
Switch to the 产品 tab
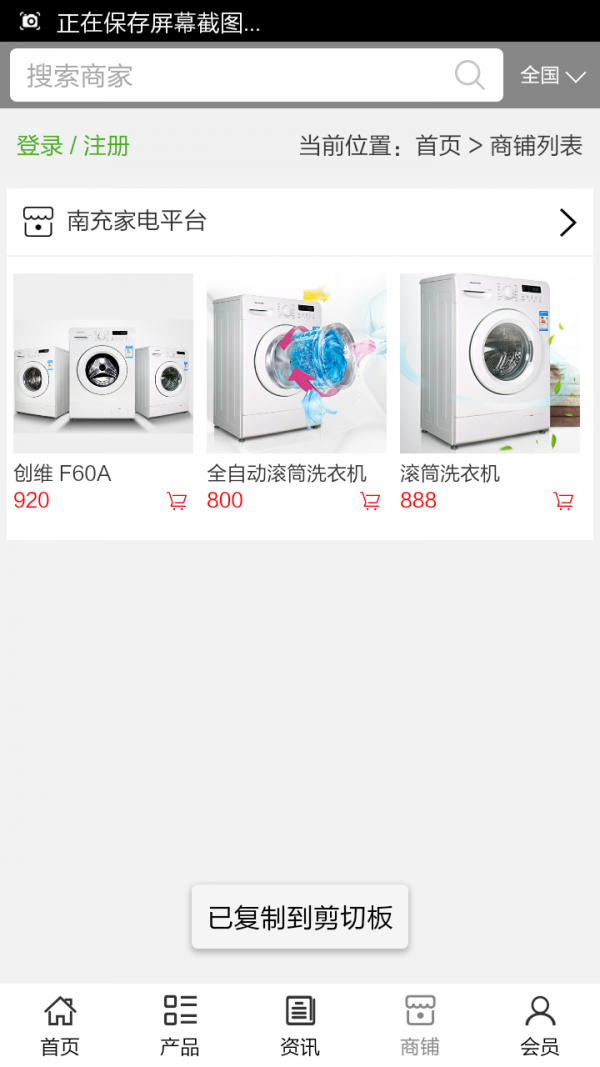point(180,1026)
